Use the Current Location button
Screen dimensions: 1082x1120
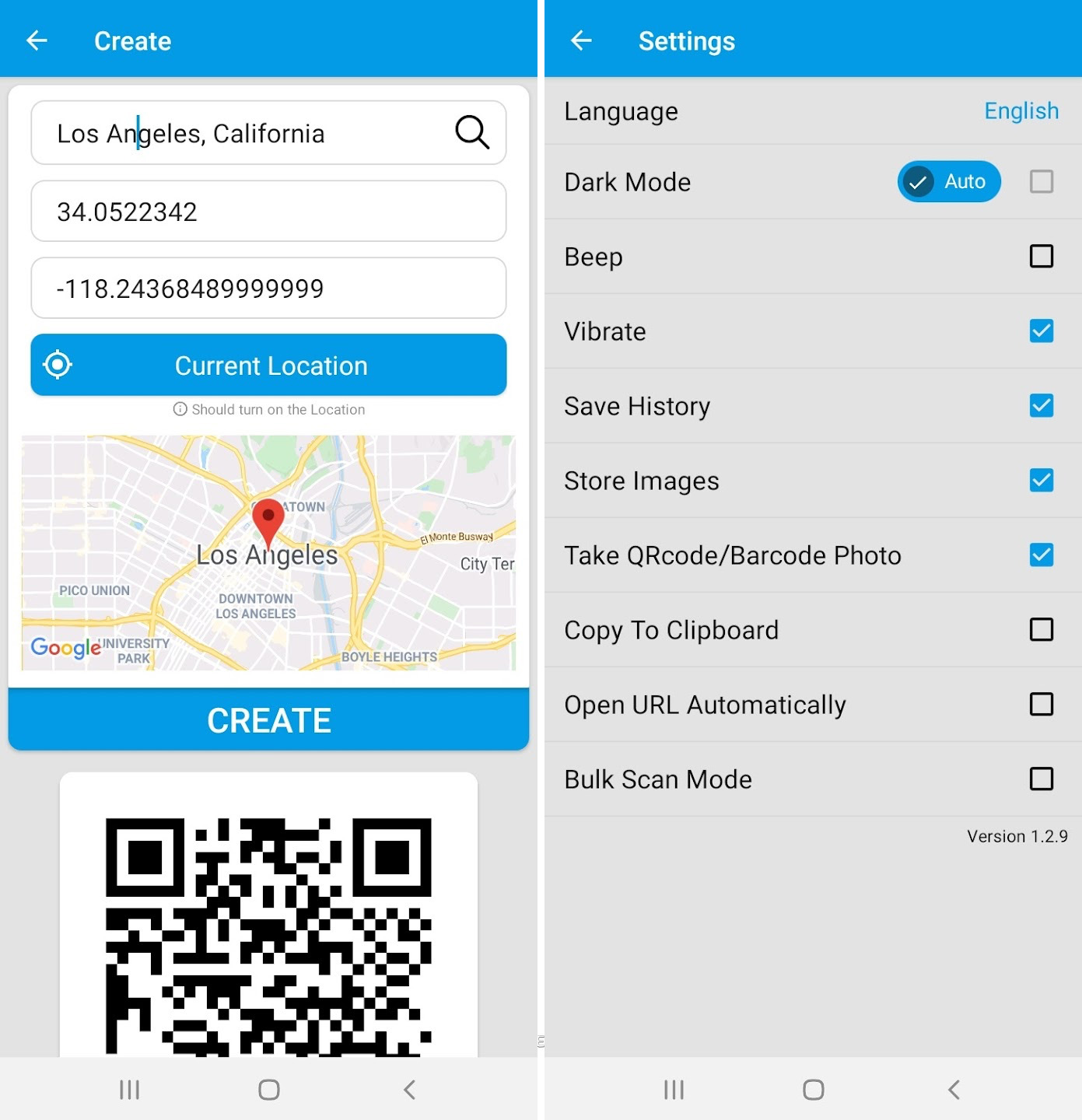(268, 365)
